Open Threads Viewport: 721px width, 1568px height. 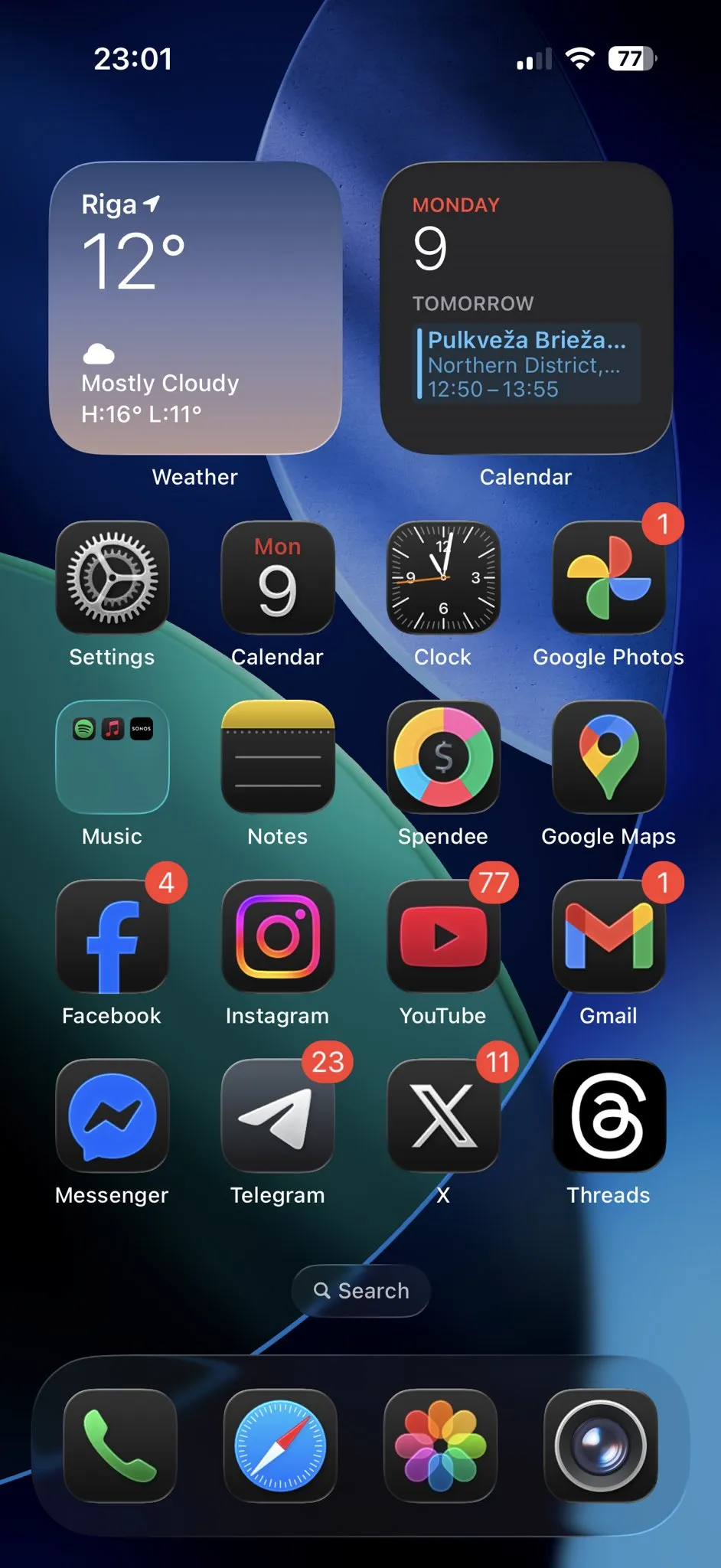click(608, 1116)
